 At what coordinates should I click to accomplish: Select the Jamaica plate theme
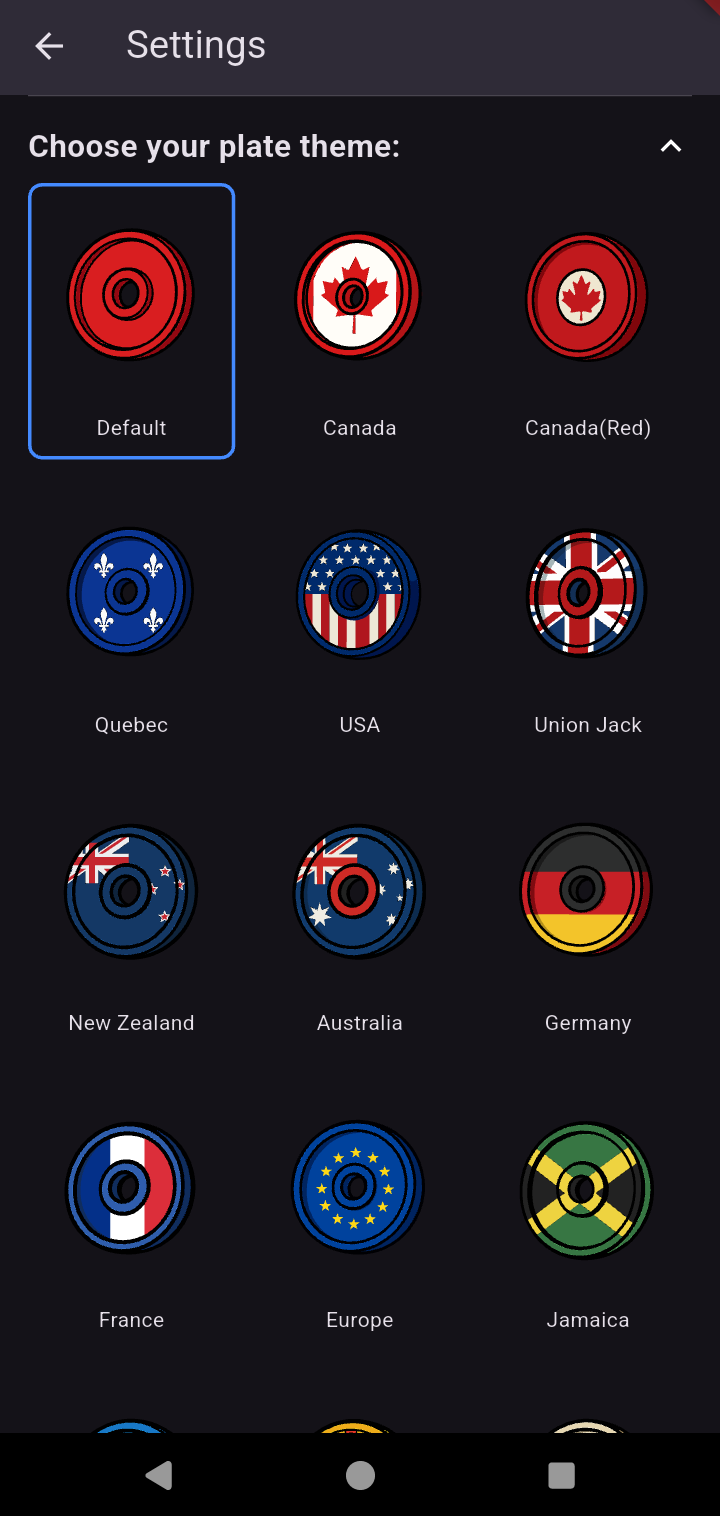click(x=586, y=1189)
